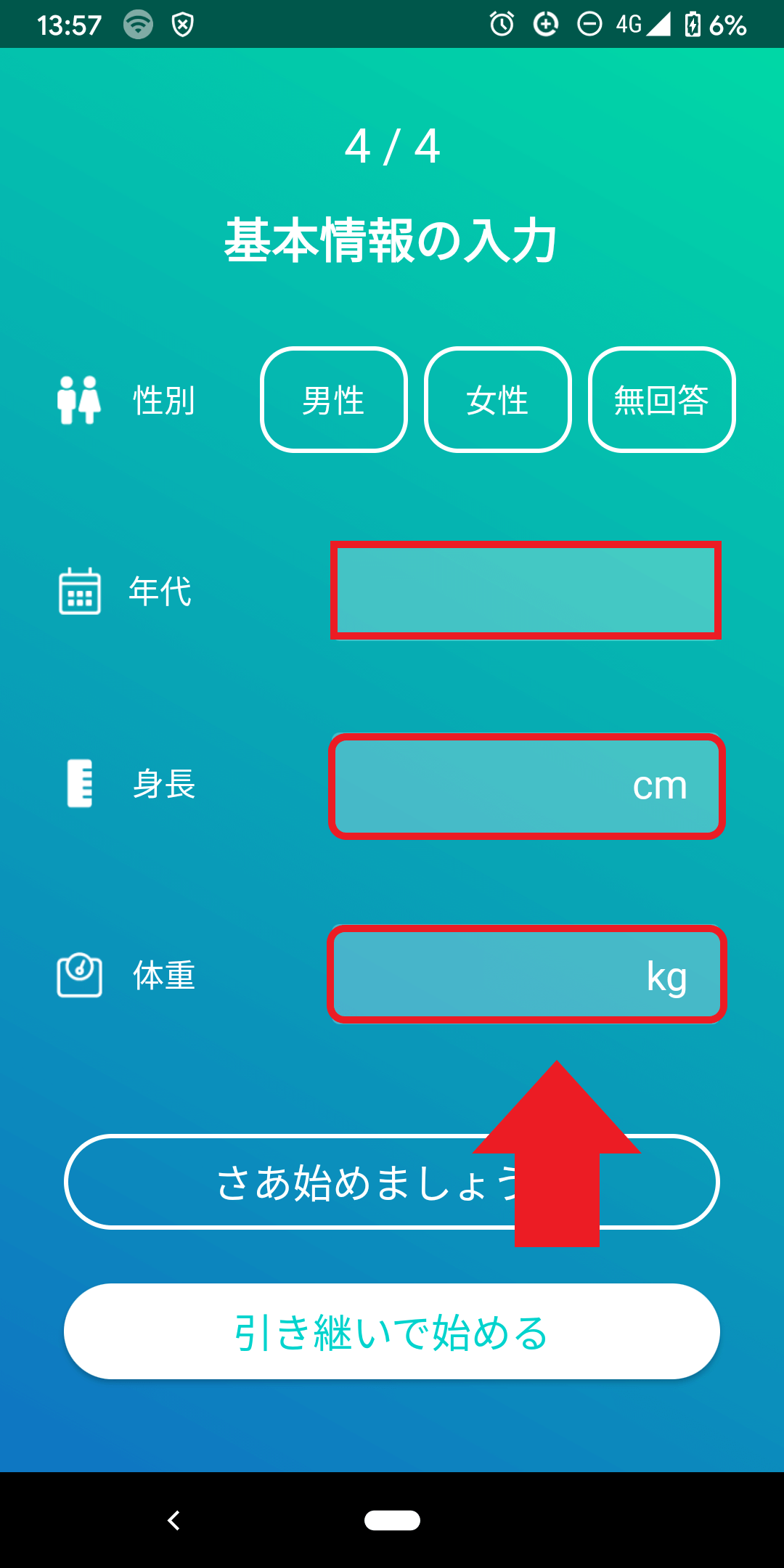Image resolution: width=784 pixels, height=1568 pixels.
Task: Open the 年代 age group picker
Action: click(x=526, y=590)
